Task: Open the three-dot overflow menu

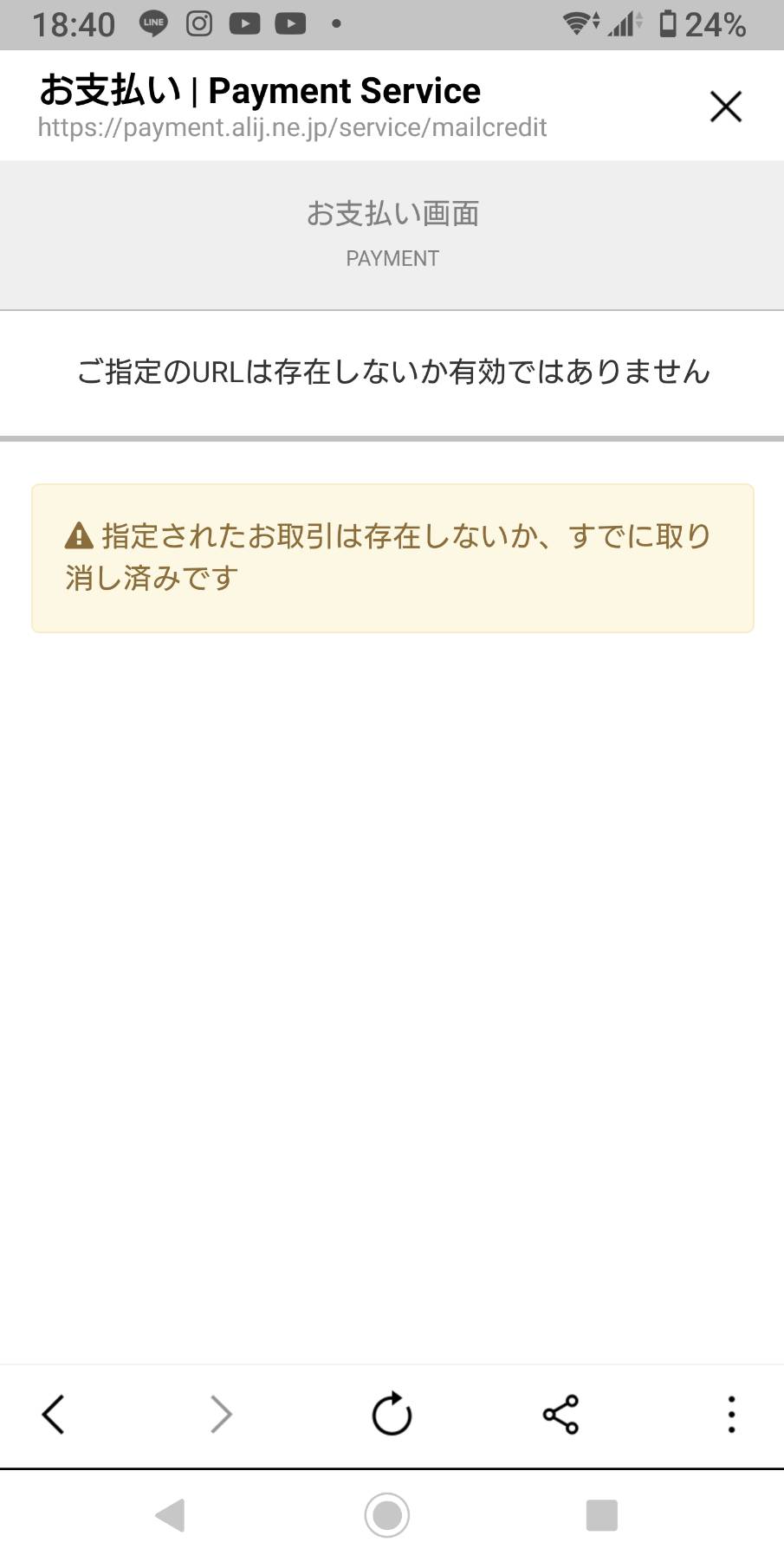Action: (x=732, y=1415)
